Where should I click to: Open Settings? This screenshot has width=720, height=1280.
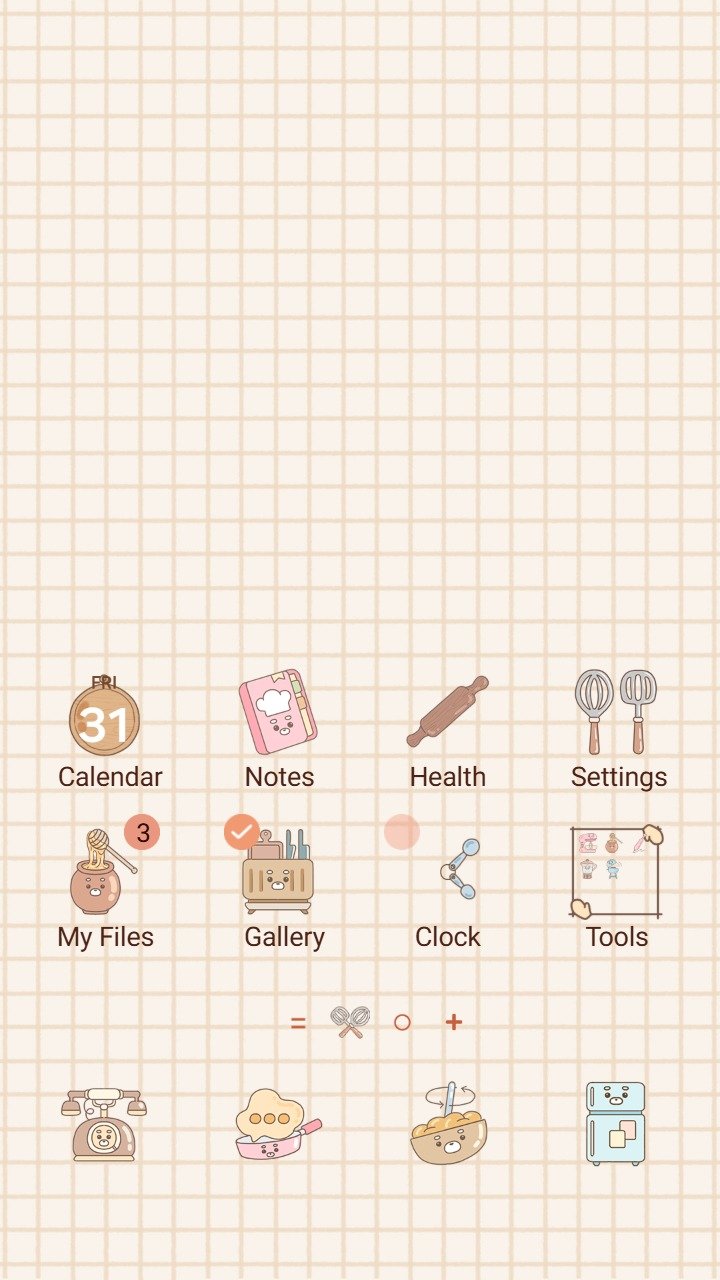point(617,712)
